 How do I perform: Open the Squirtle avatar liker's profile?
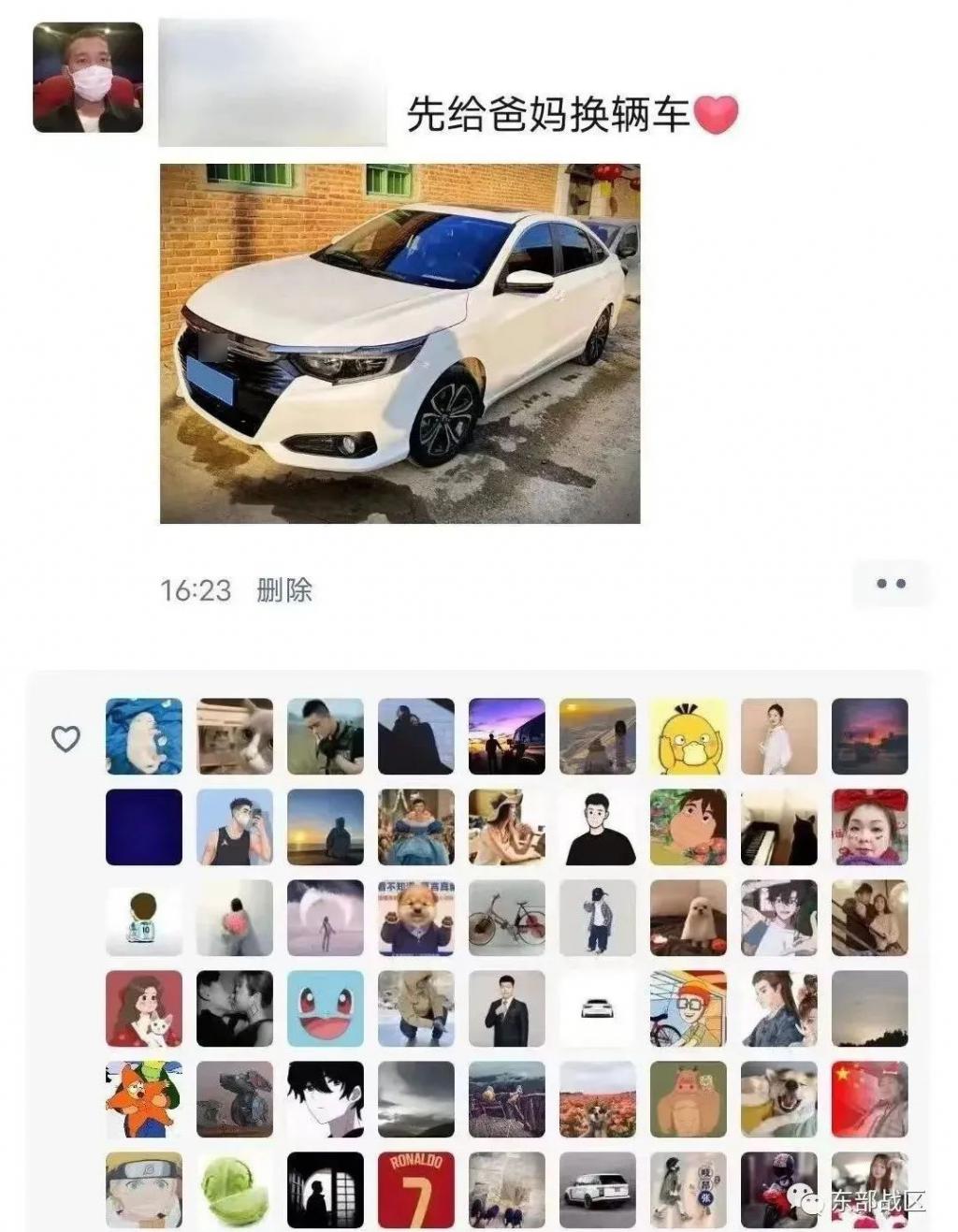click(x=325, y=1008)
